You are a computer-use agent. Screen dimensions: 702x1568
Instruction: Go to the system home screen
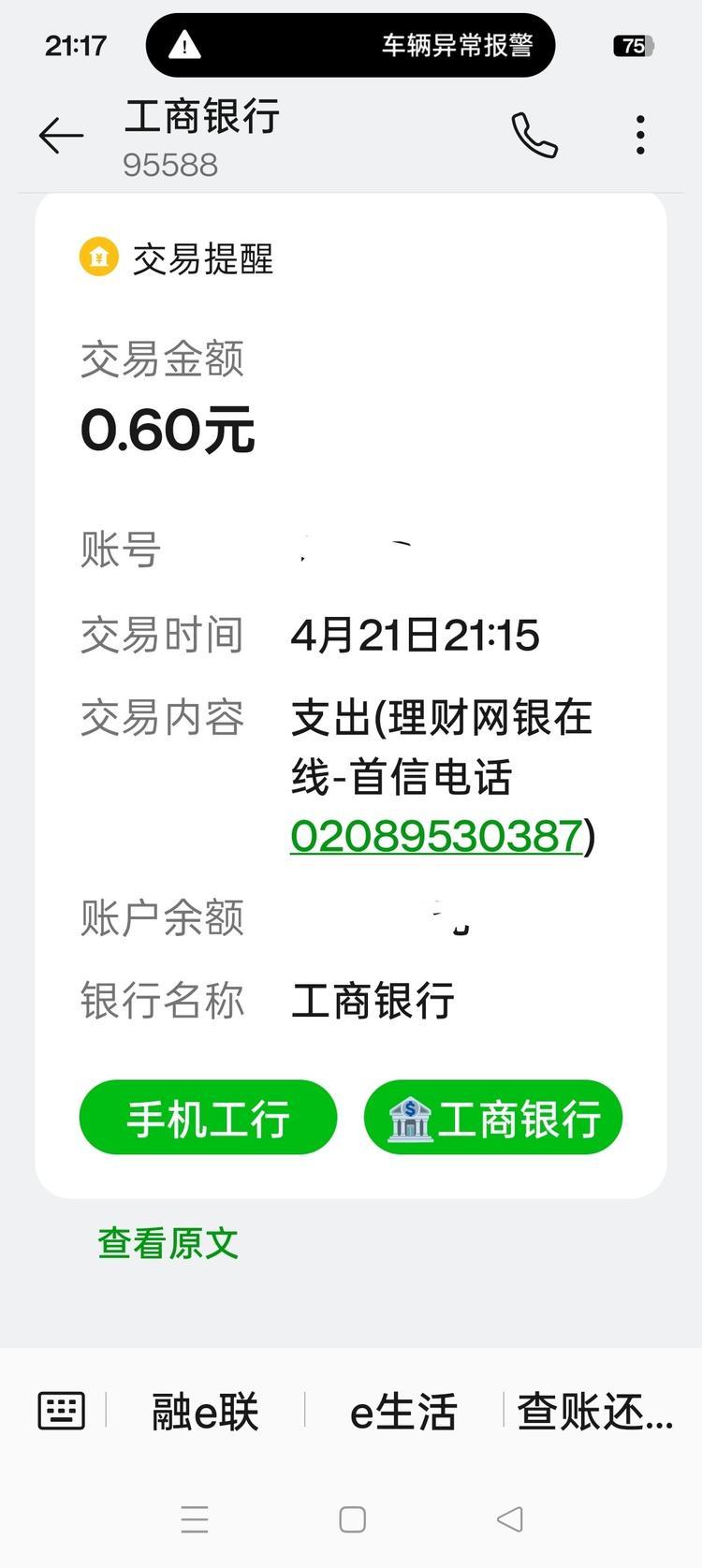352,1519
